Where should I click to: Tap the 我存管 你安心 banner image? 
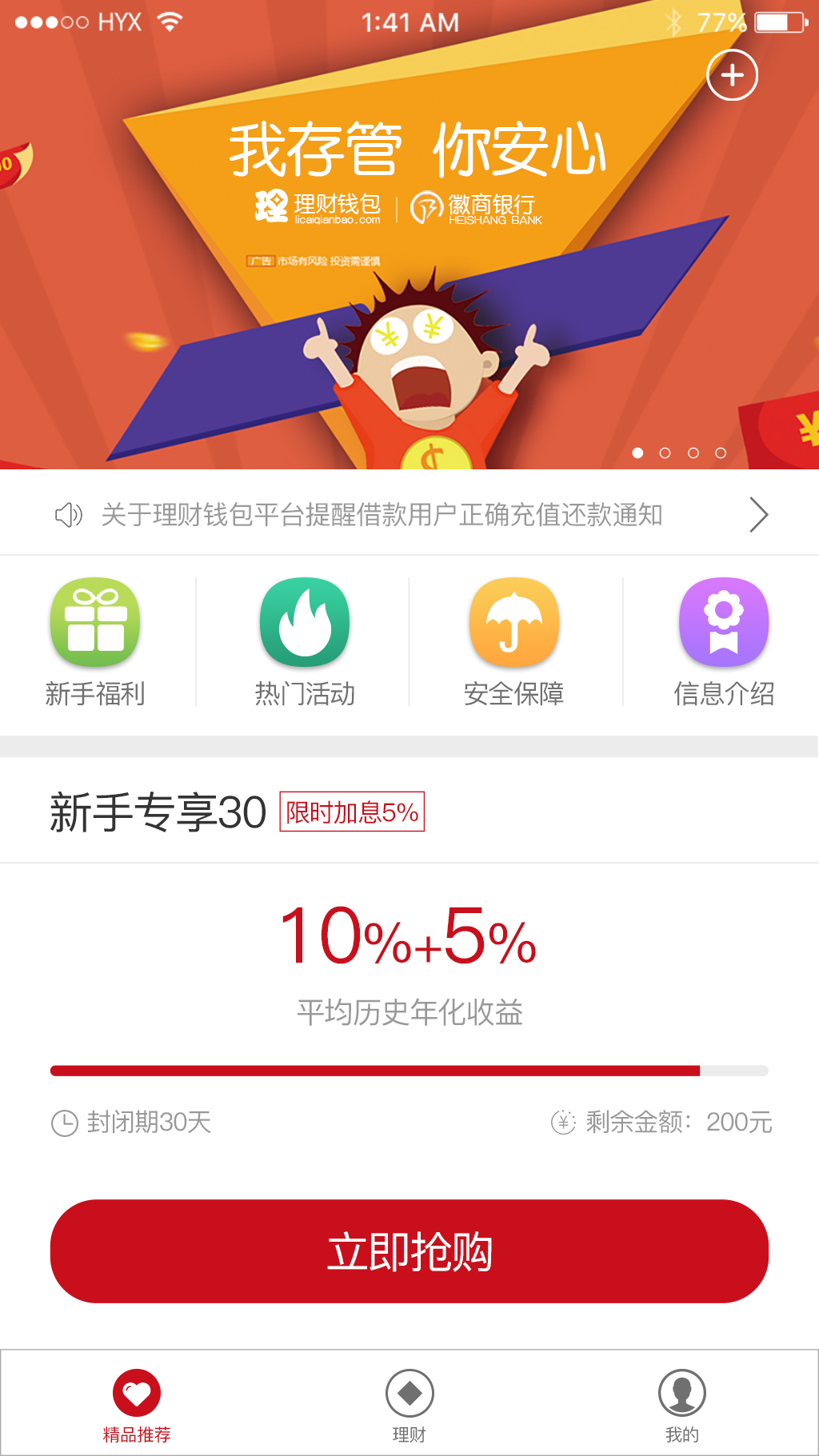point(409,240)
